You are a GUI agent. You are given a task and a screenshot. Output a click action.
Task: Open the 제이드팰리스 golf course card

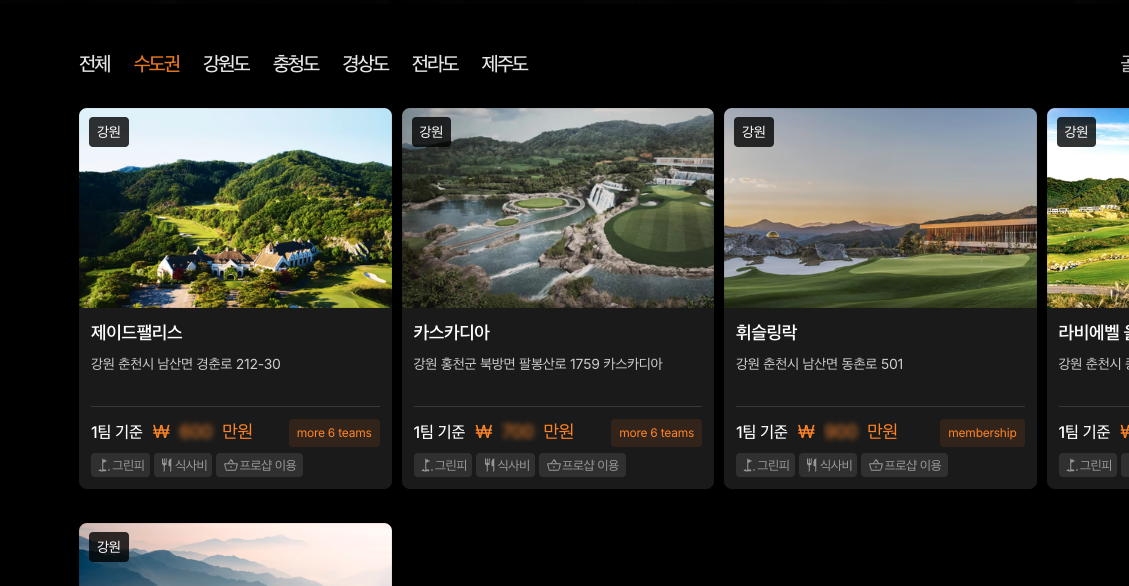coord(235,298)
